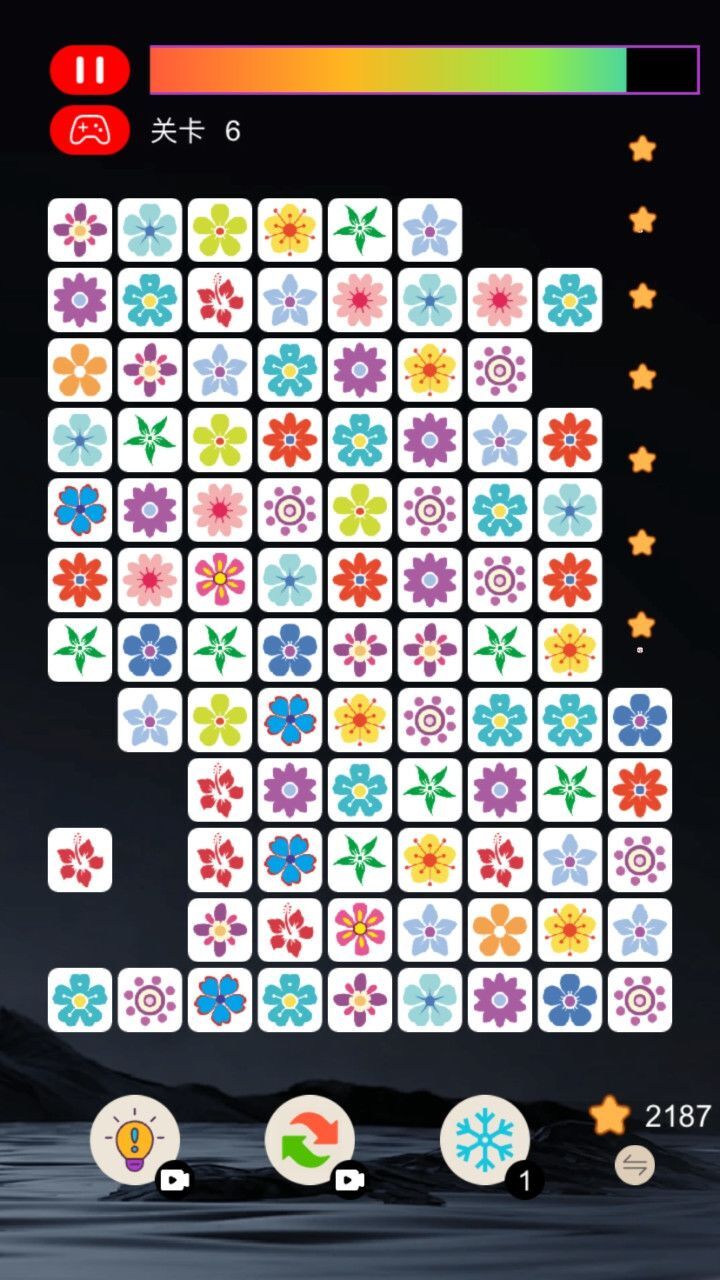
Task: Pause the game
Action: pyautogui.click(x=90, y=70)
